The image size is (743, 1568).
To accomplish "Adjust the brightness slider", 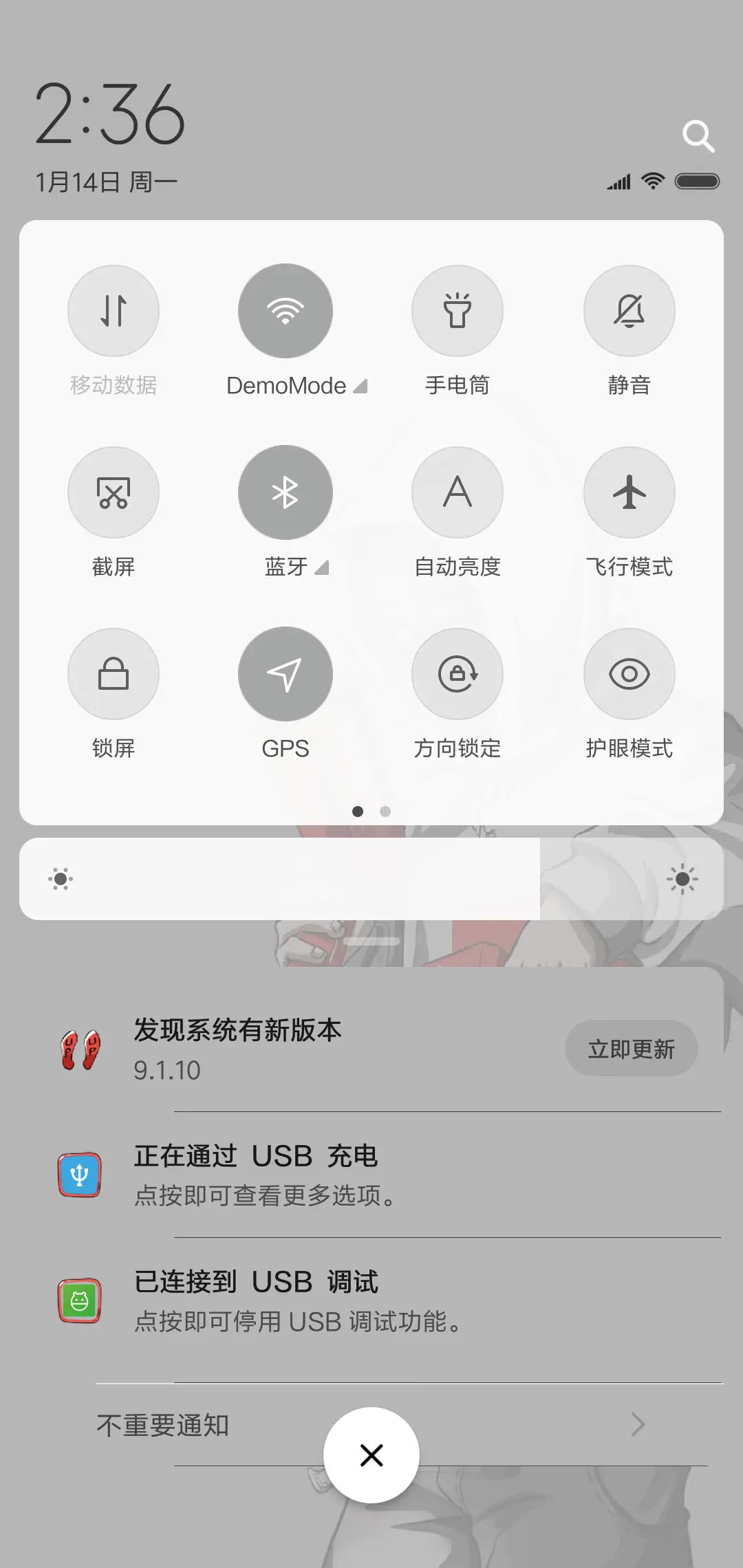I will point(371,879).
